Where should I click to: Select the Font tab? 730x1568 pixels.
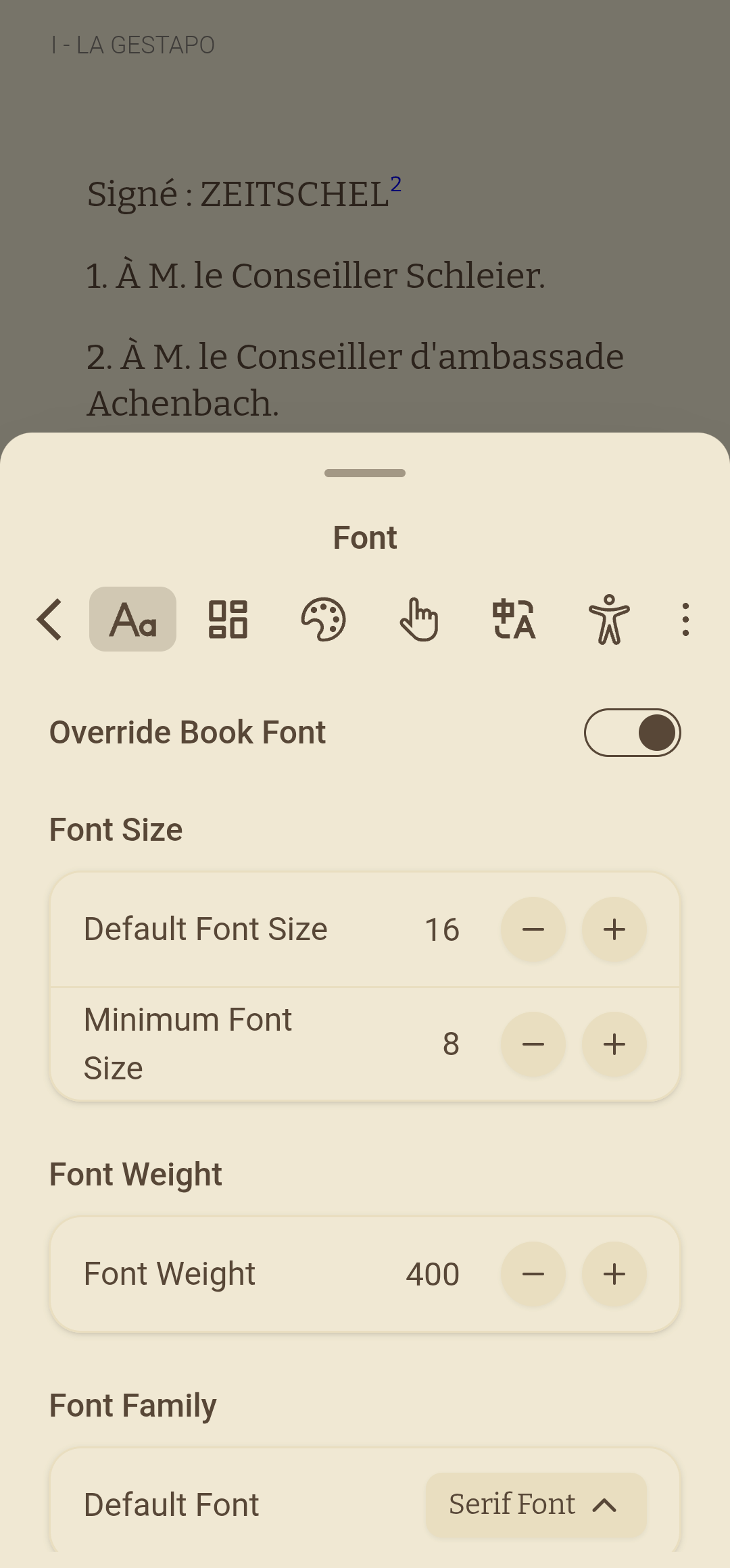pyautogui.click(x=132, y=619)
